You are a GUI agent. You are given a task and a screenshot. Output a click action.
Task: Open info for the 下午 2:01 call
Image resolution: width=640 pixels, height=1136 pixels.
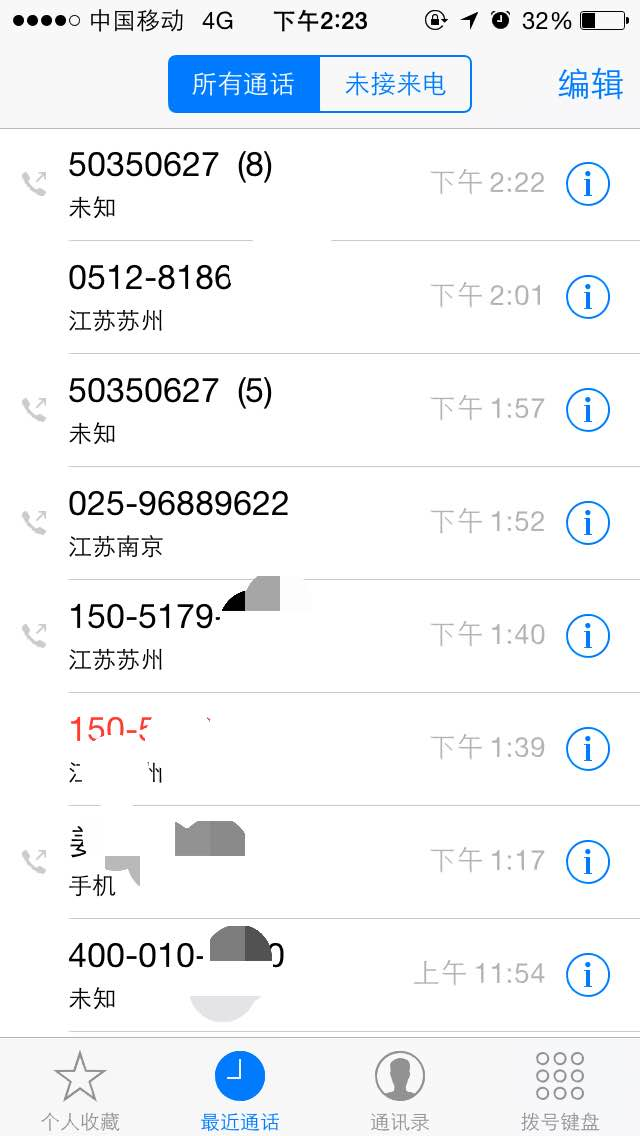588,297
